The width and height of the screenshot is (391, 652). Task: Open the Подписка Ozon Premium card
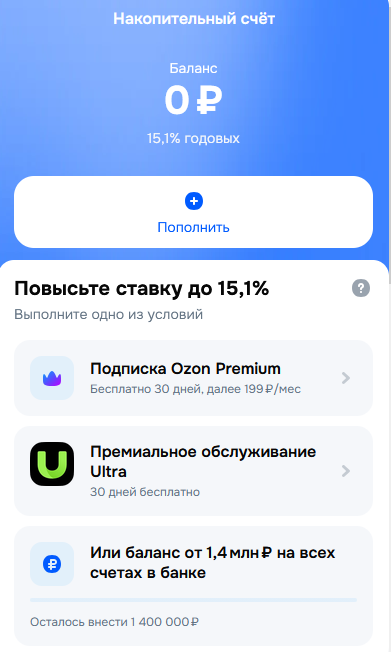click(193, 378)
